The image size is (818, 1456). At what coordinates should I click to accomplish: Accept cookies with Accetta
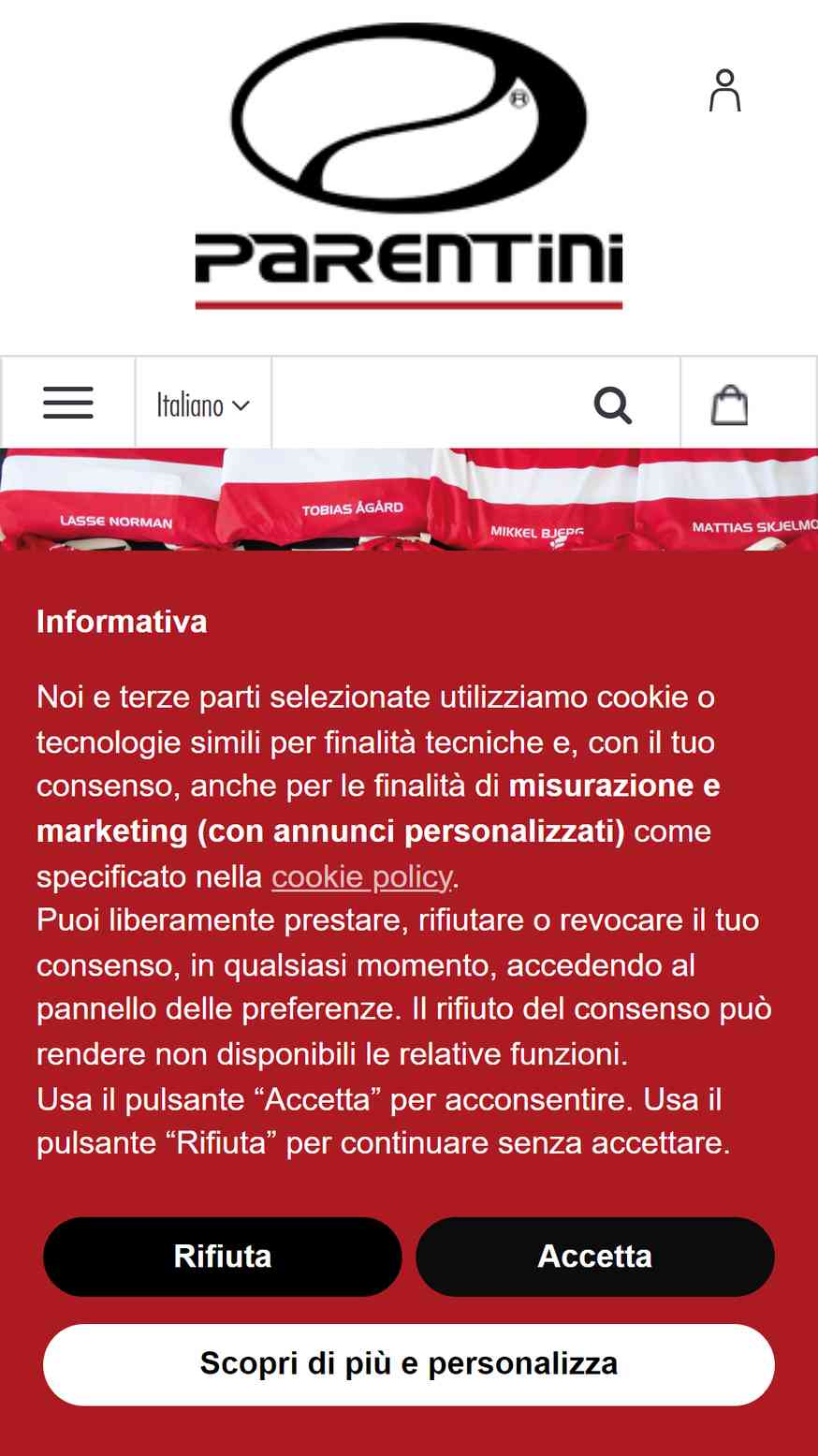pyautogui.click(x=594, y=1256)
